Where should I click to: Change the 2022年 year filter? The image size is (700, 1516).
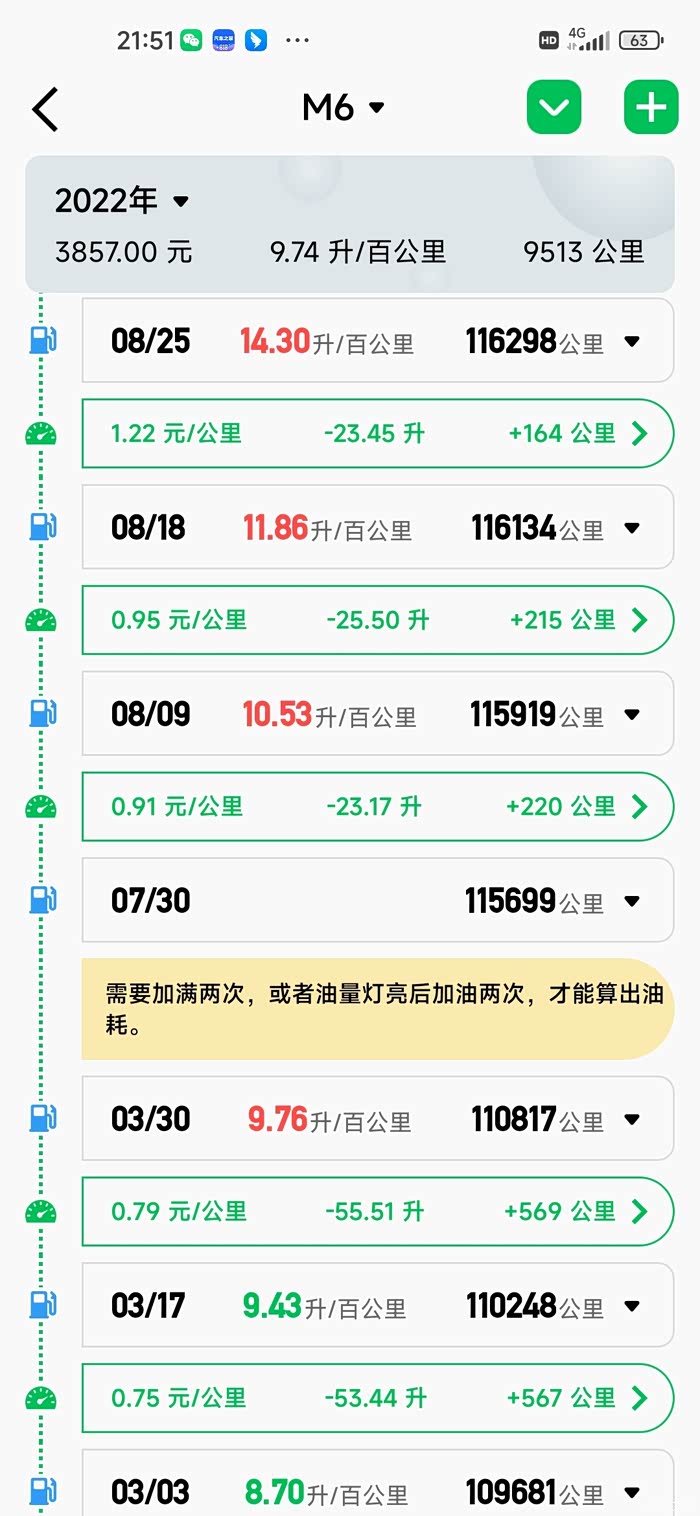point(122,201)
